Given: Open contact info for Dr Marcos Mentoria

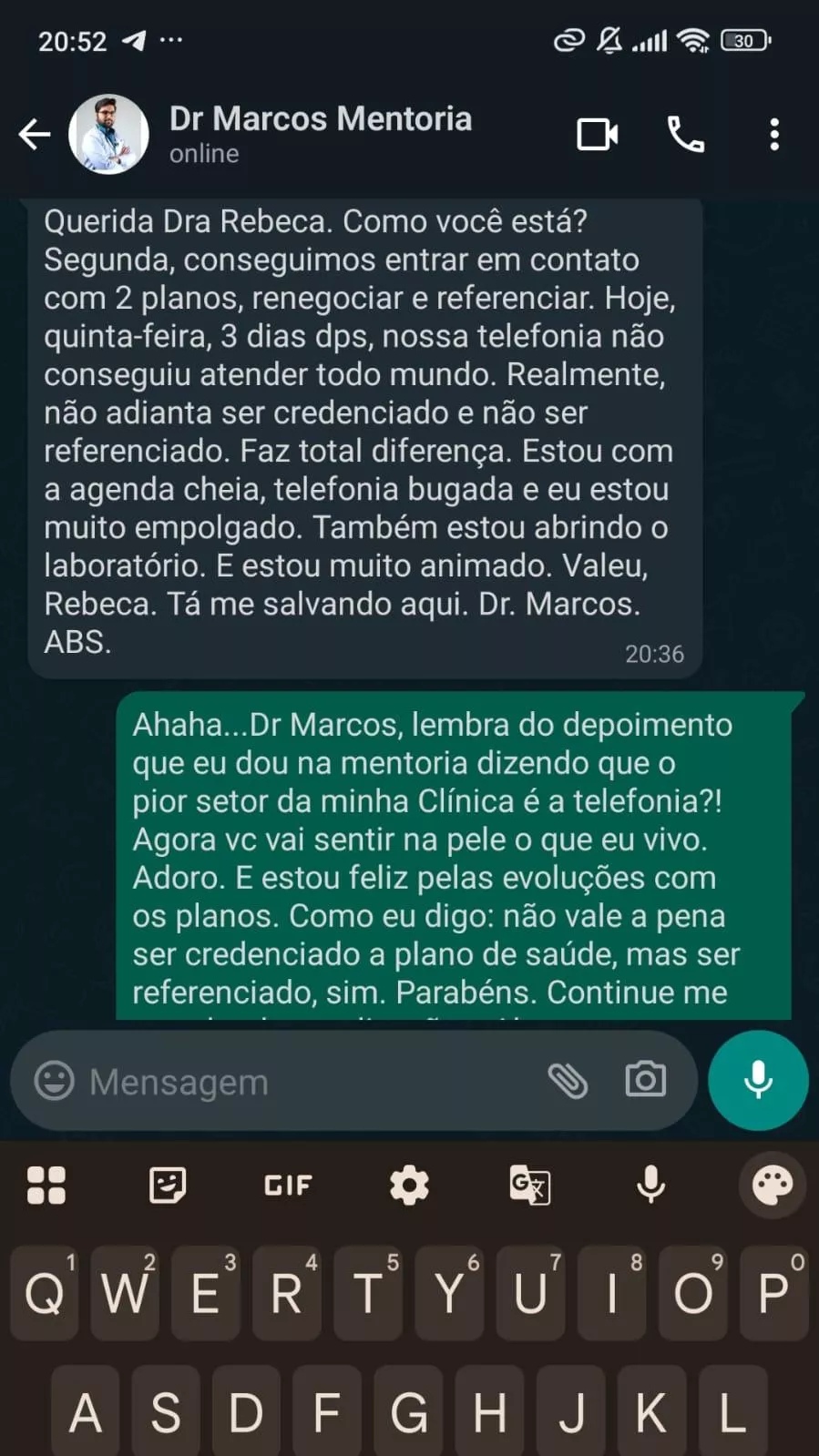Looking at the screenshot, I should 321,134.
